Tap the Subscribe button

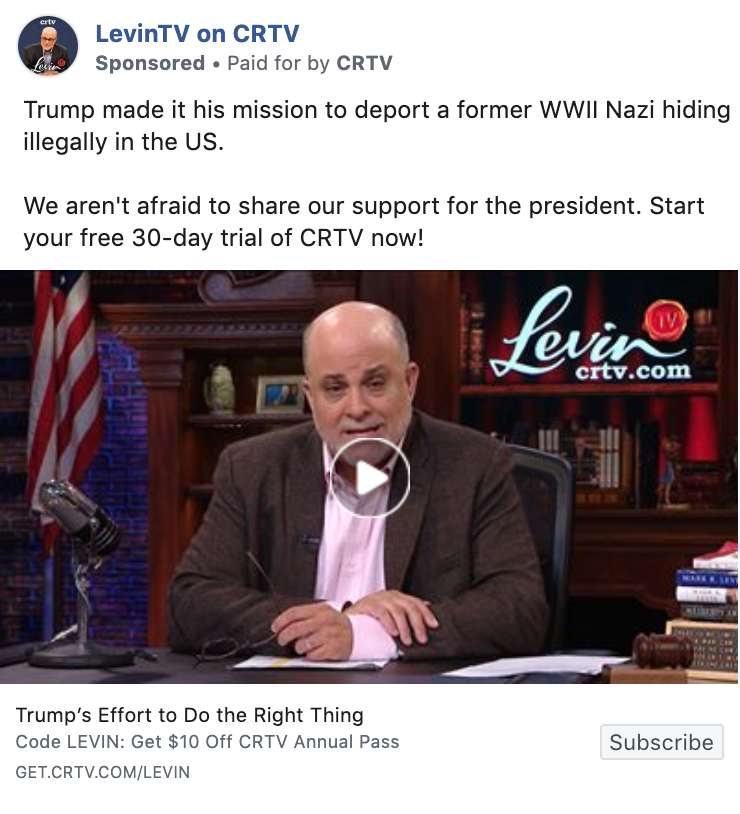tap(661, 742)
